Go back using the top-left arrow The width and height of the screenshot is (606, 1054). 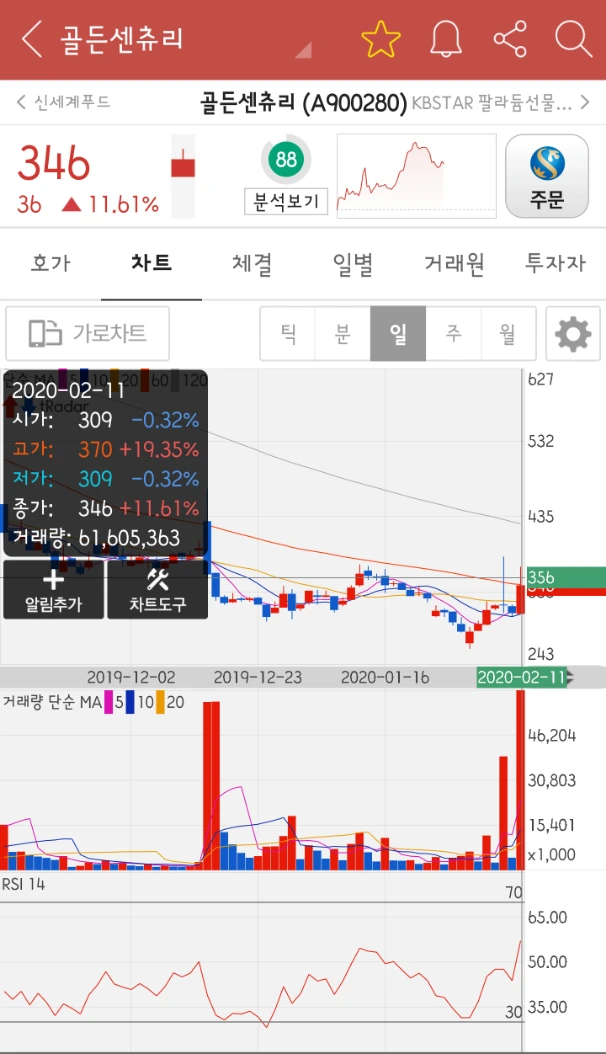(x=32, y=38)
